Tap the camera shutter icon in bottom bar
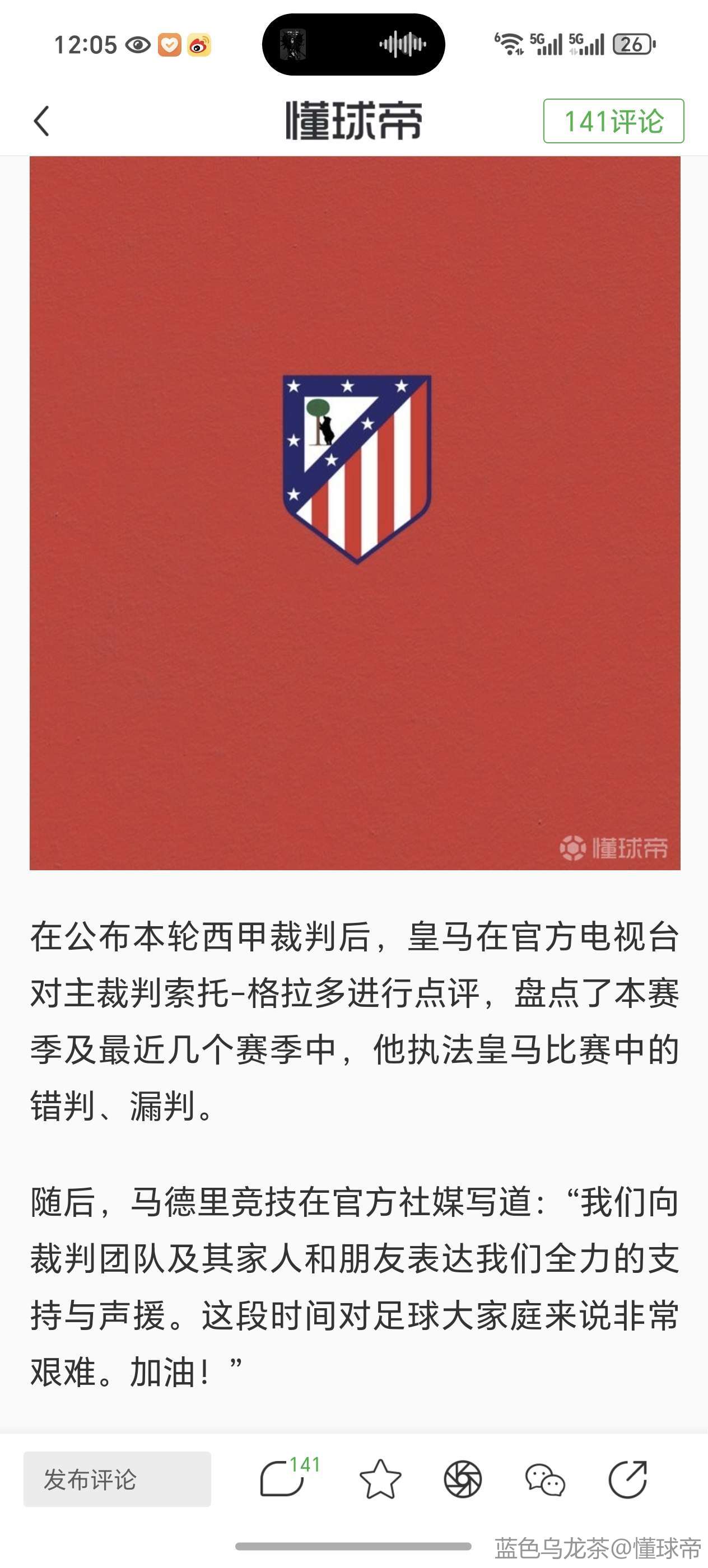Image resolution: width=708 pixels, height=1568 pixels. 463,1479
